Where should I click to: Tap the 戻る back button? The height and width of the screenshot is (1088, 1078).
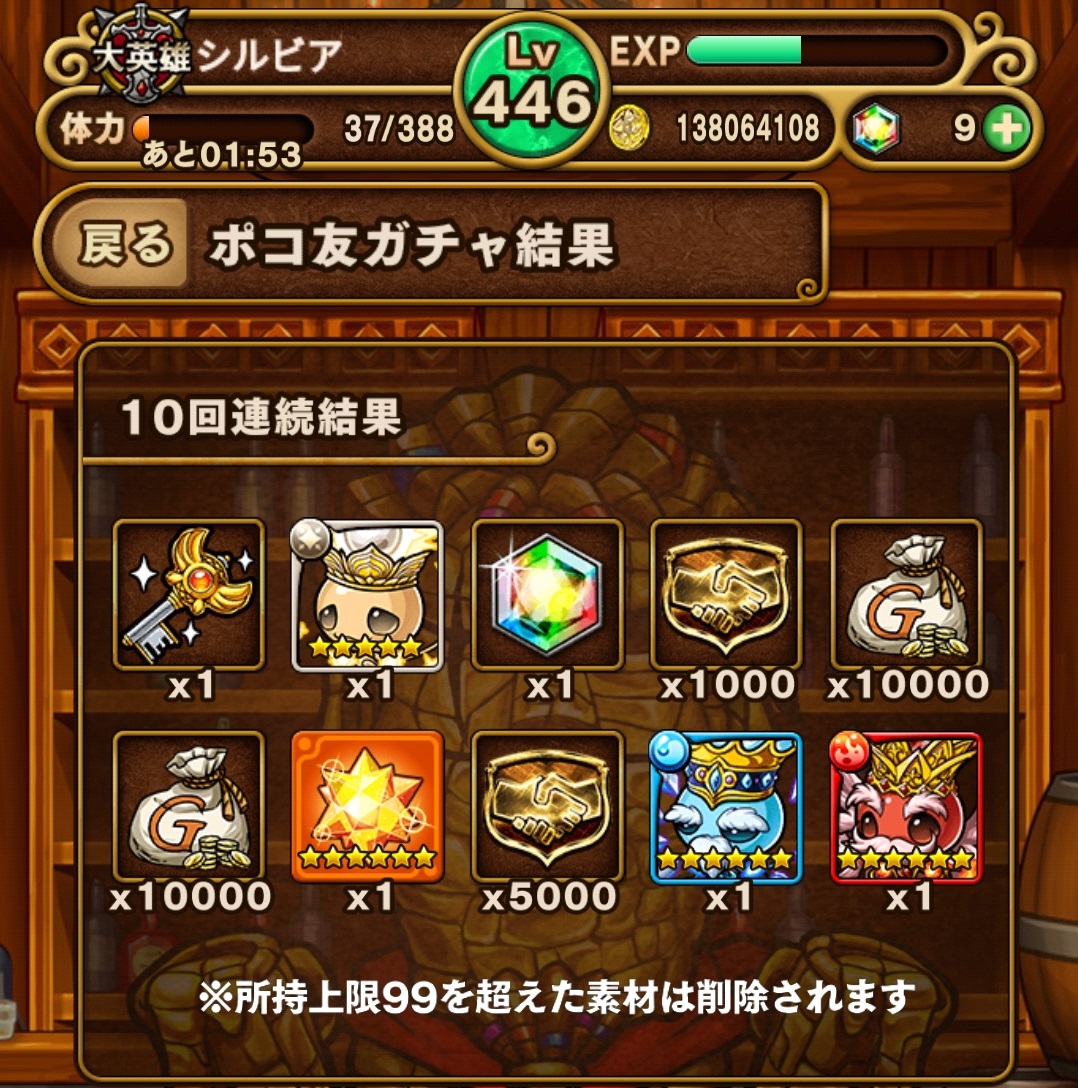point(123,244)
